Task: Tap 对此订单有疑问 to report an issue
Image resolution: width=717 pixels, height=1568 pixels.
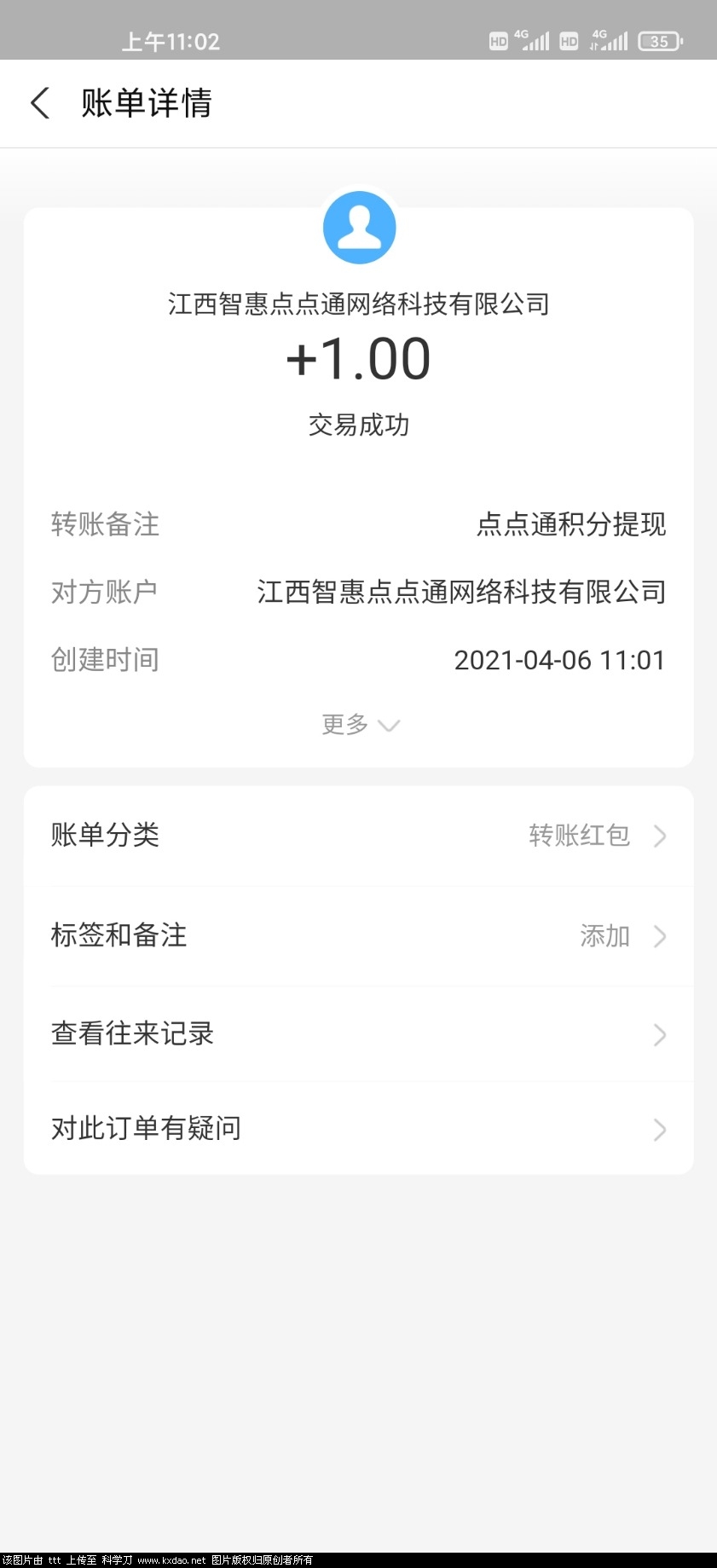Action: click(145, 1128)
